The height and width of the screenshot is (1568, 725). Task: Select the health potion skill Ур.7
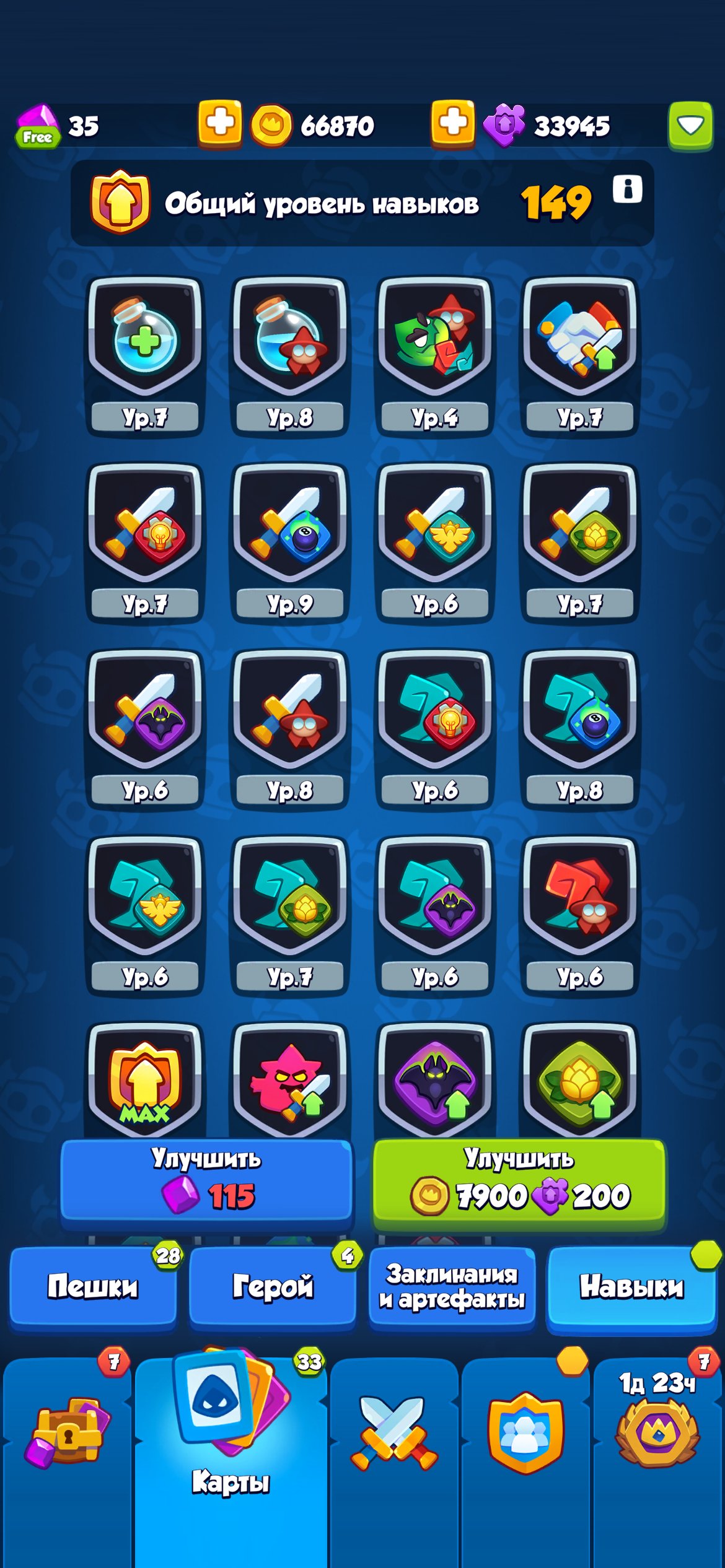(x=144, y=354)
